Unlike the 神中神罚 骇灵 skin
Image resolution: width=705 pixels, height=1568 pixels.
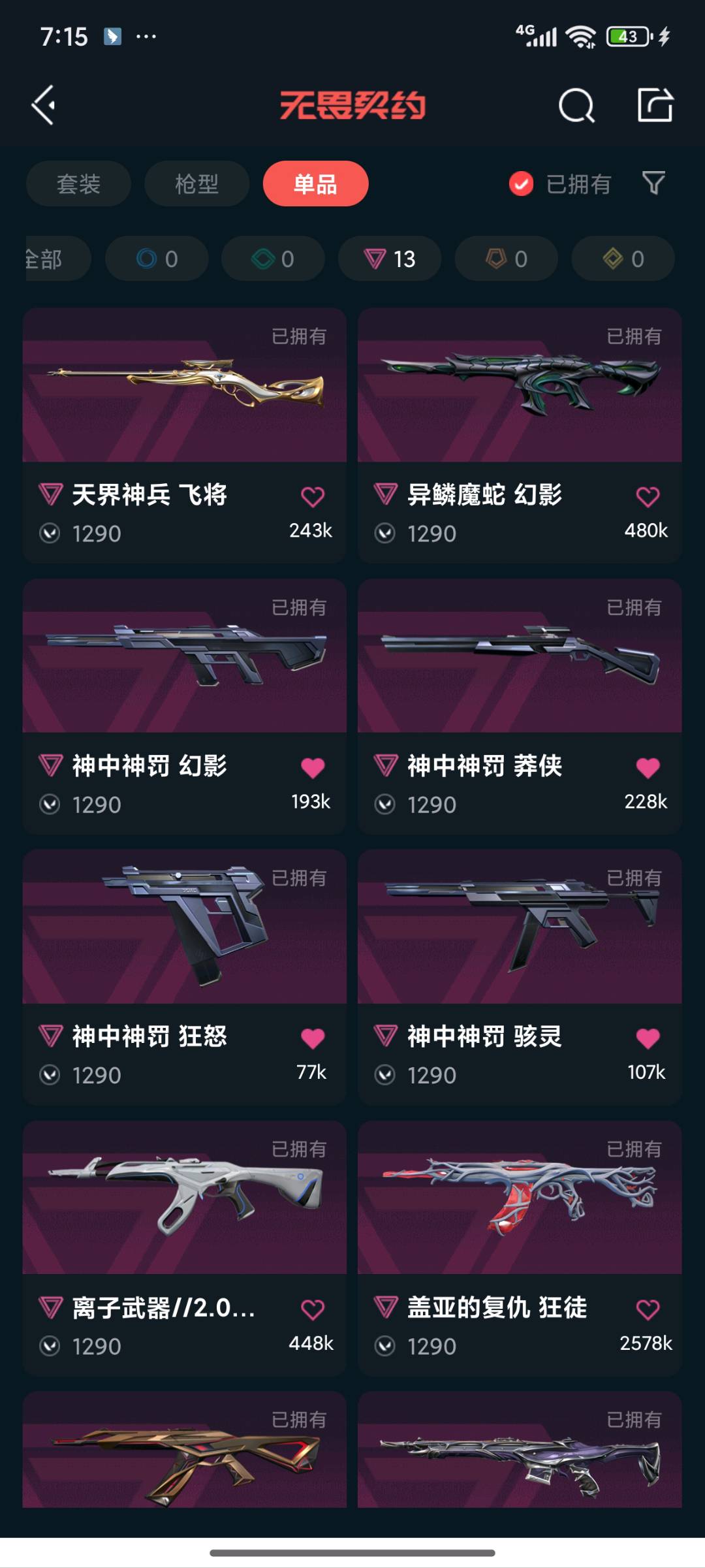pyautogui.click(x=648, y=1038)
